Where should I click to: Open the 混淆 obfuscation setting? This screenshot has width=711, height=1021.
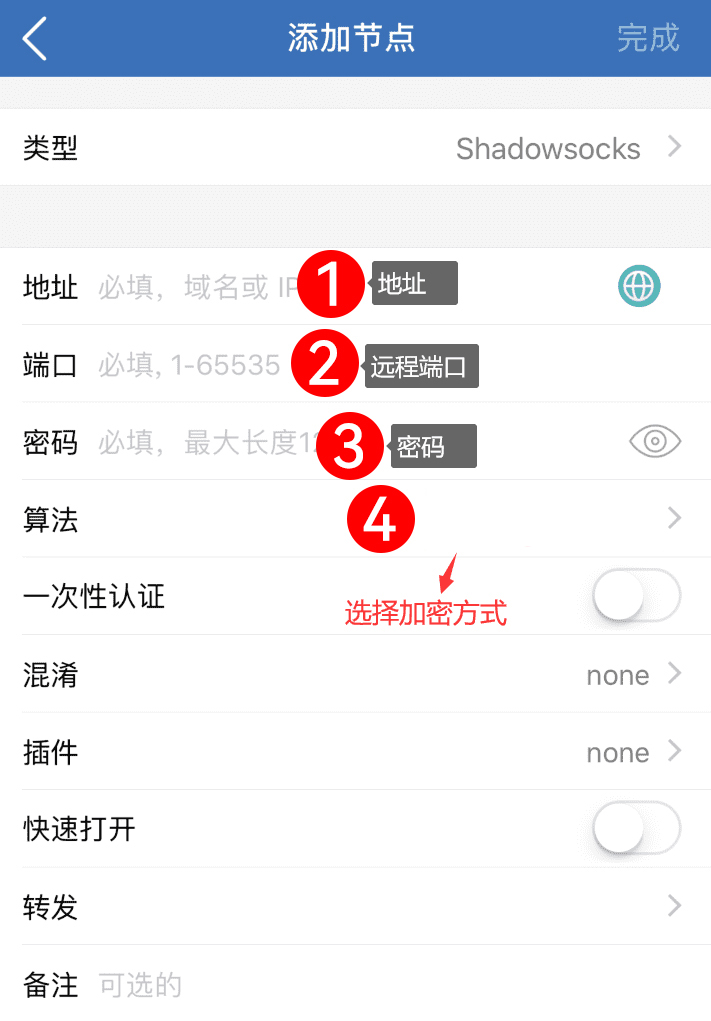pos(355,675)
